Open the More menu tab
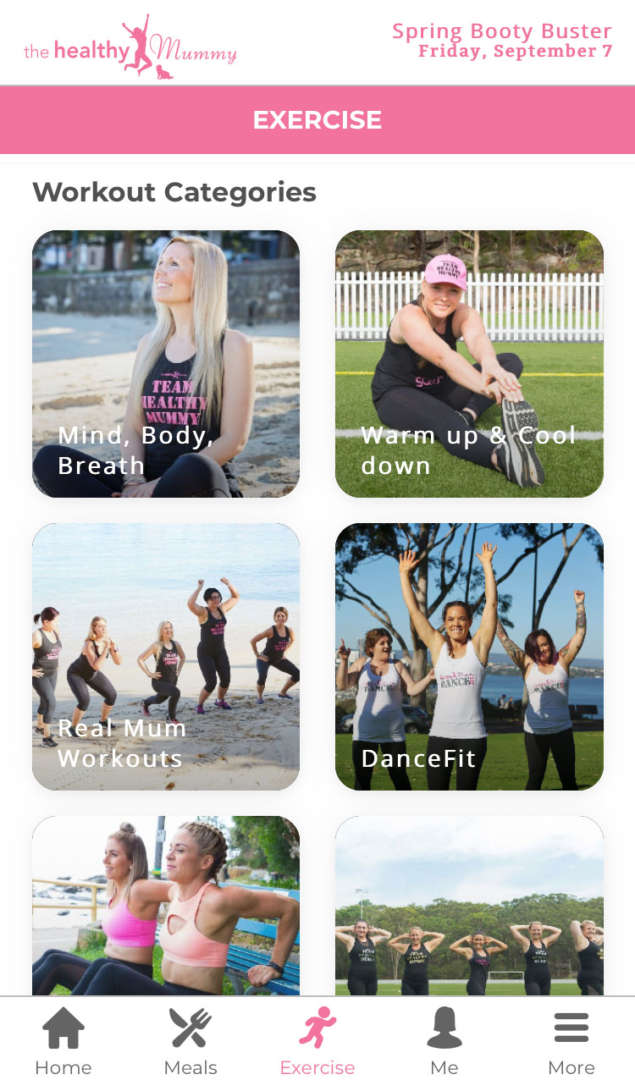The image size is (635, 1080). (571, 1041)
